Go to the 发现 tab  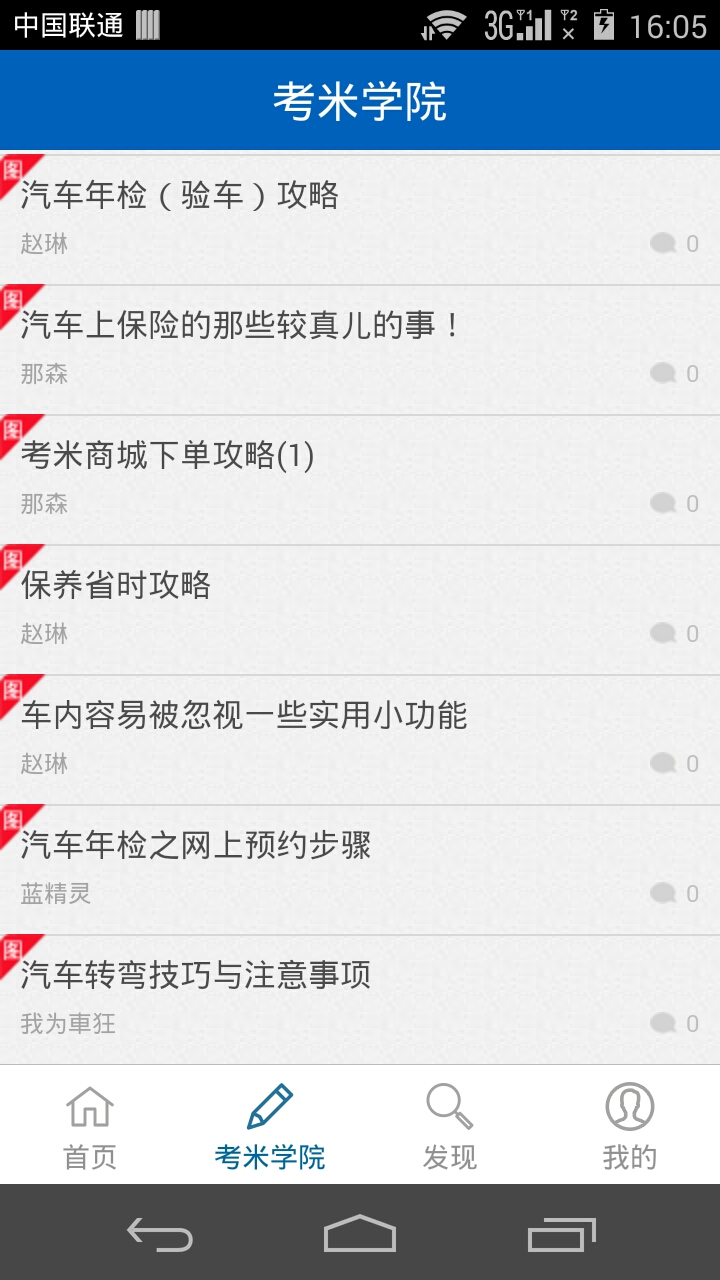(450, 1126)
